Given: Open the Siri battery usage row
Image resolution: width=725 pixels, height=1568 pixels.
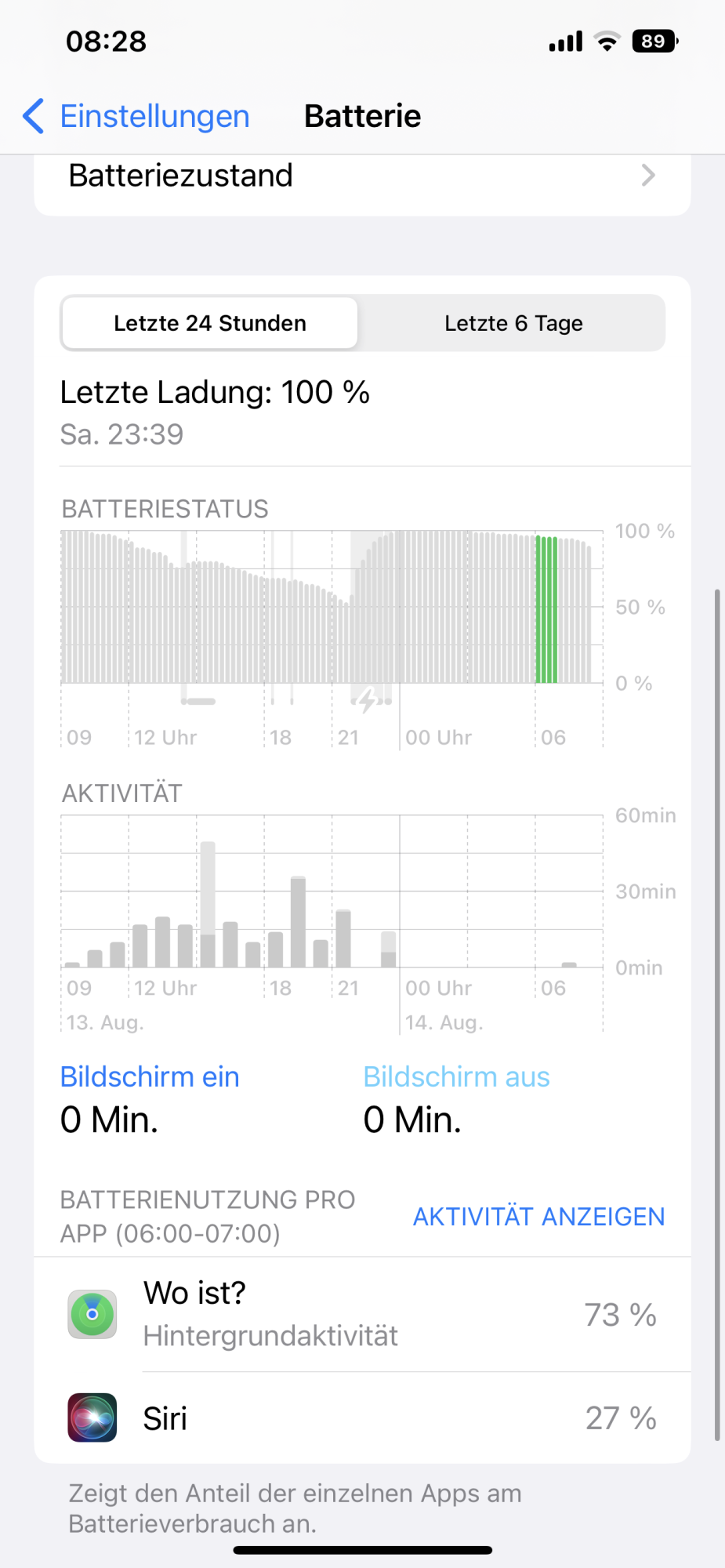Looking at the screenshot, I should (x=362, y=1417).
